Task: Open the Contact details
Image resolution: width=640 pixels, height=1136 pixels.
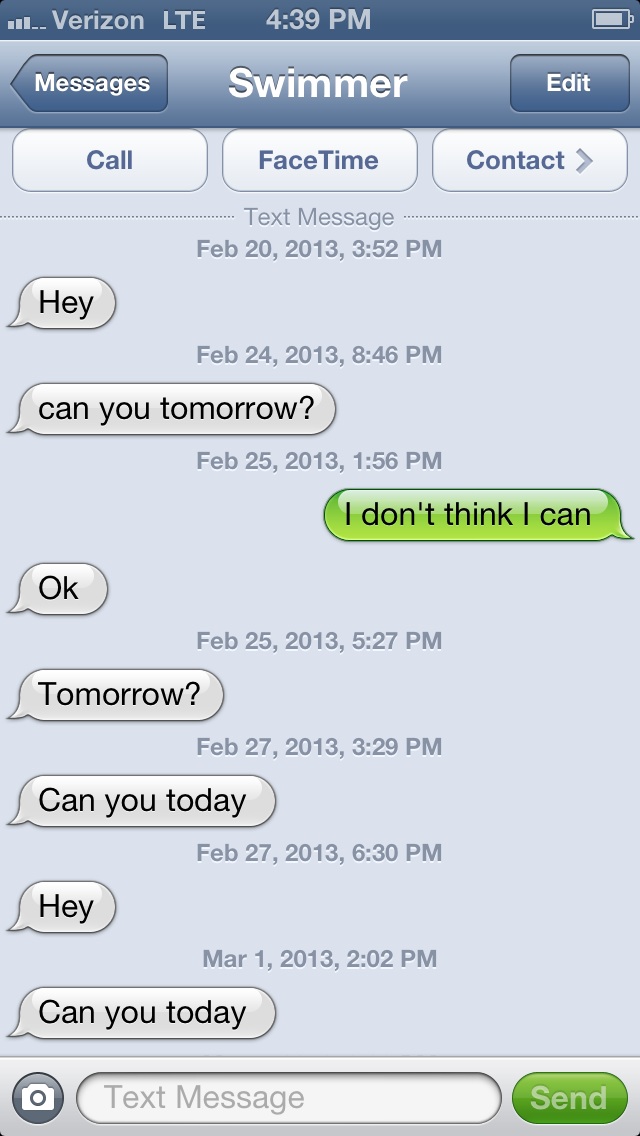Action: pyautogui.click(x=530, y=160)
